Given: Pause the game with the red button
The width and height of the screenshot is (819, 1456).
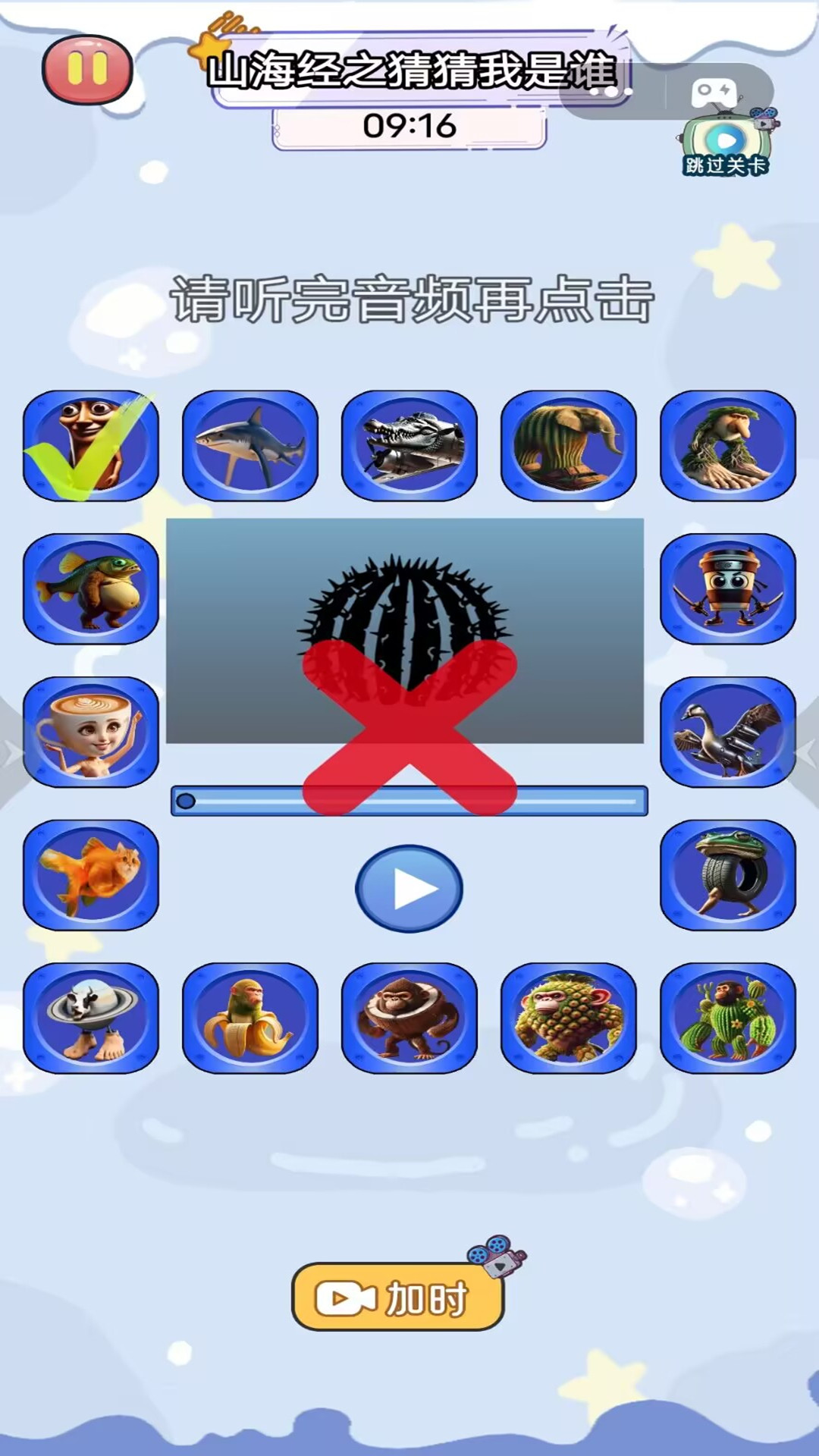Looking at the screenshot, I should click(x=87, y=70).
